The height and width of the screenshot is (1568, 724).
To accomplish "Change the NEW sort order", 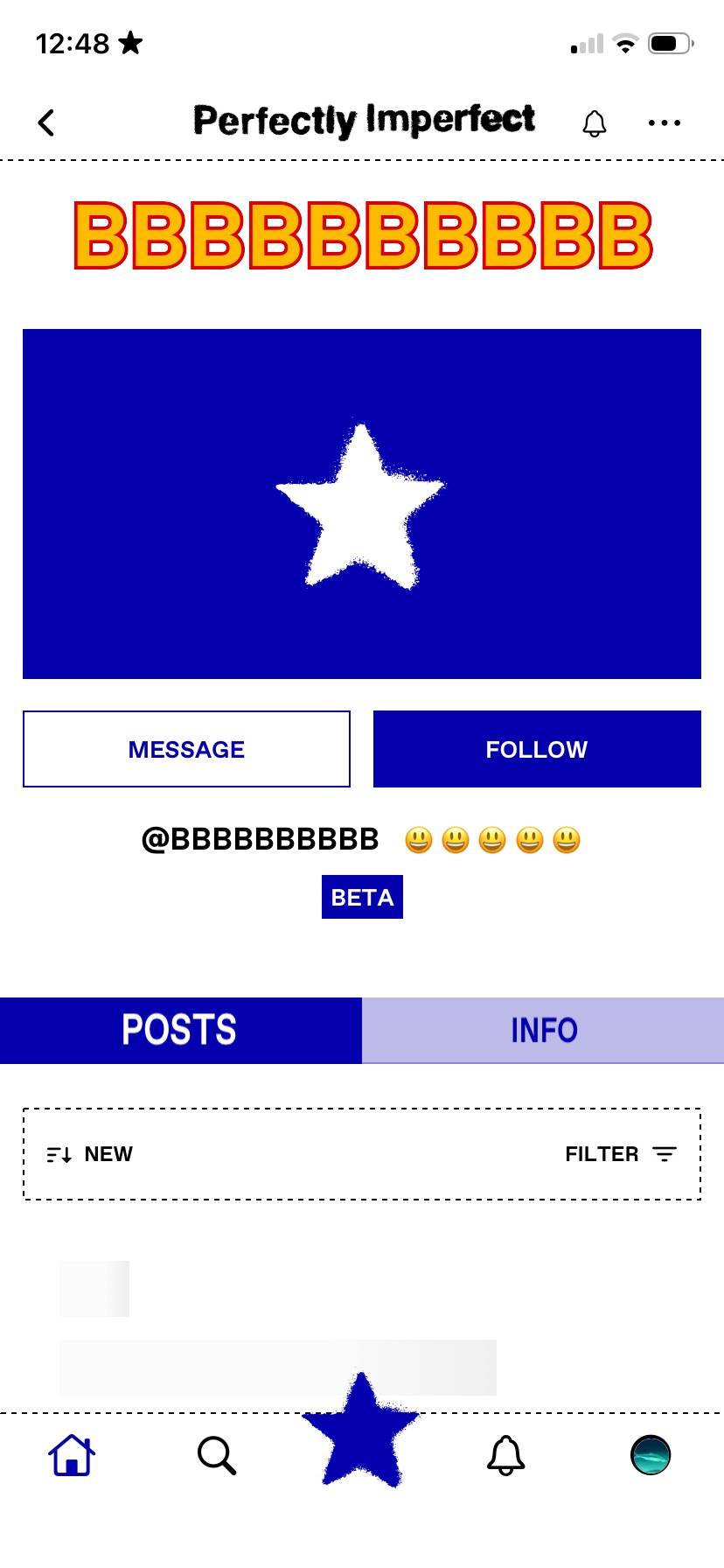I will 89,1154.
